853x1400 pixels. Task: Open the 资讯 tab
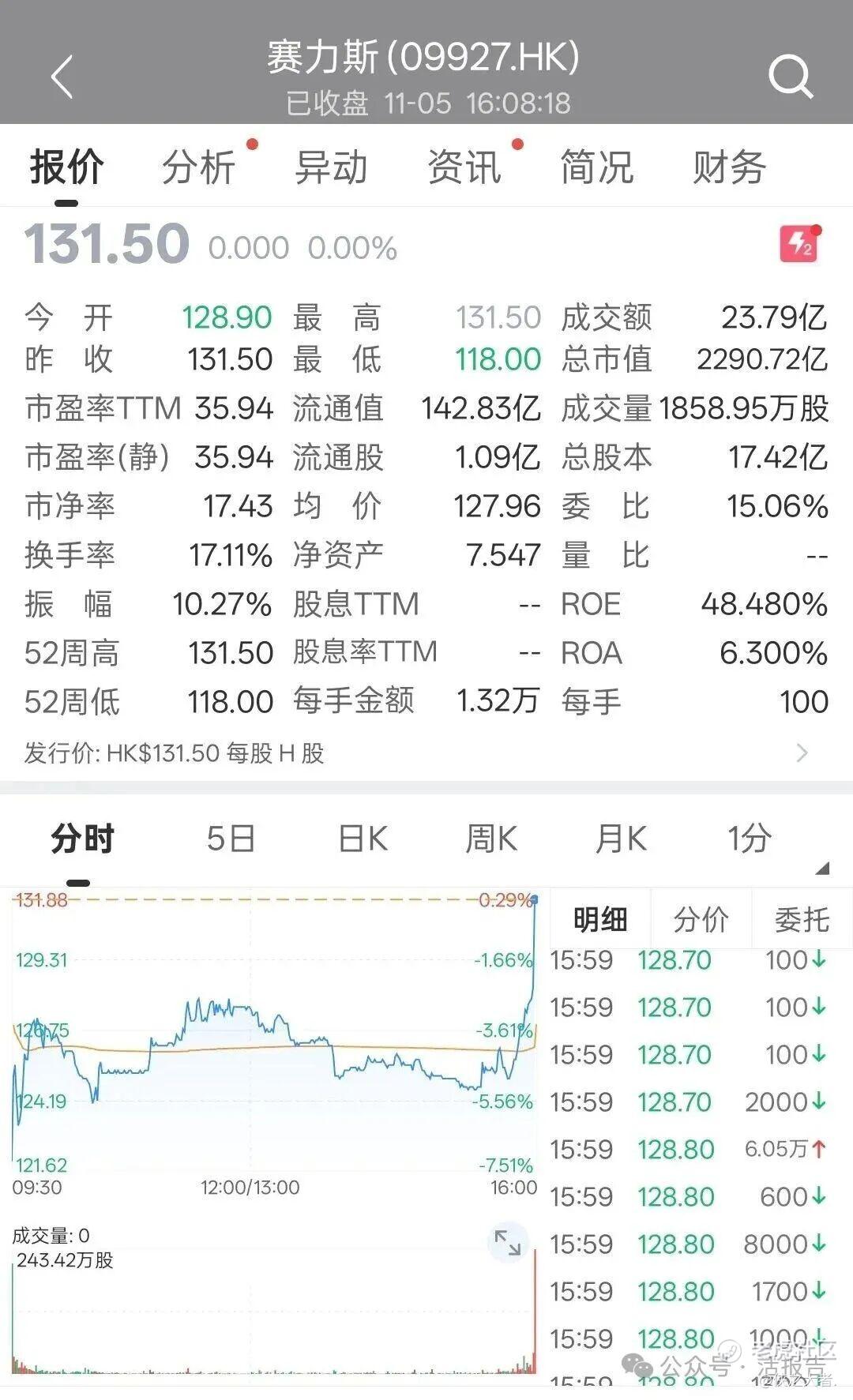tap(464, 167)
